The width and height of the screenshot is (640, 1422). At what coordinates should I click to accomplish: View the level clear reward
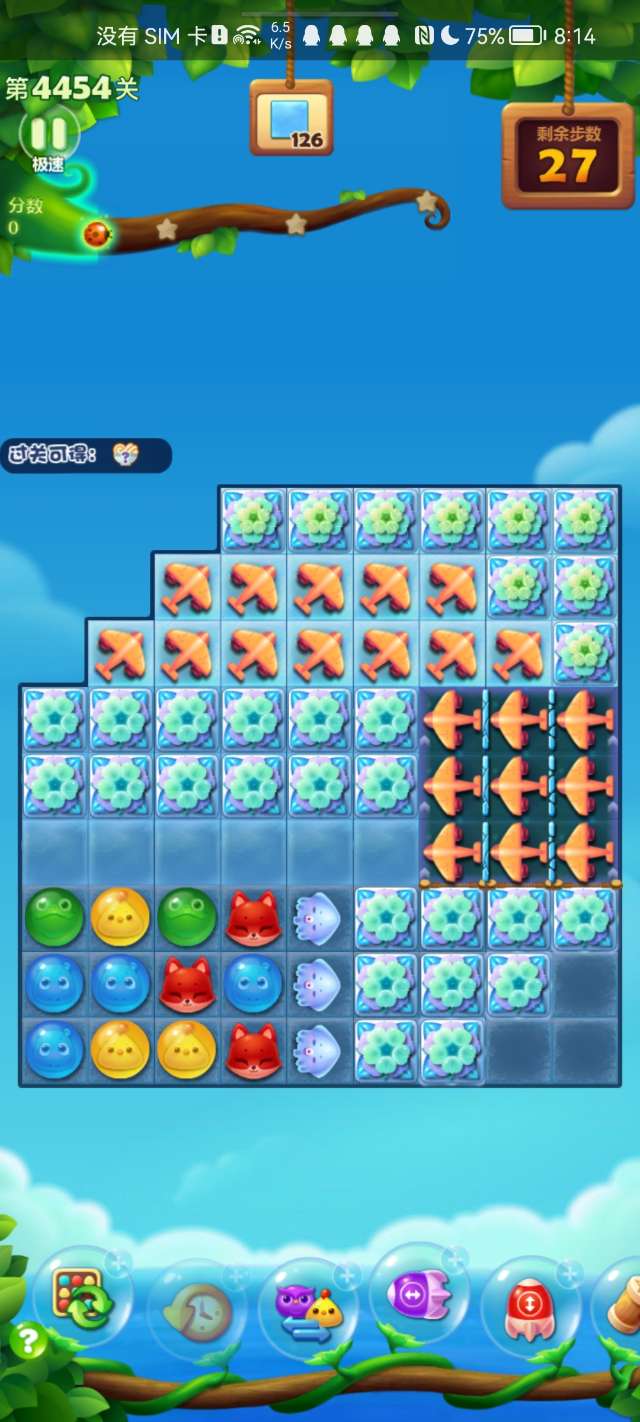(x=125, y=456)
